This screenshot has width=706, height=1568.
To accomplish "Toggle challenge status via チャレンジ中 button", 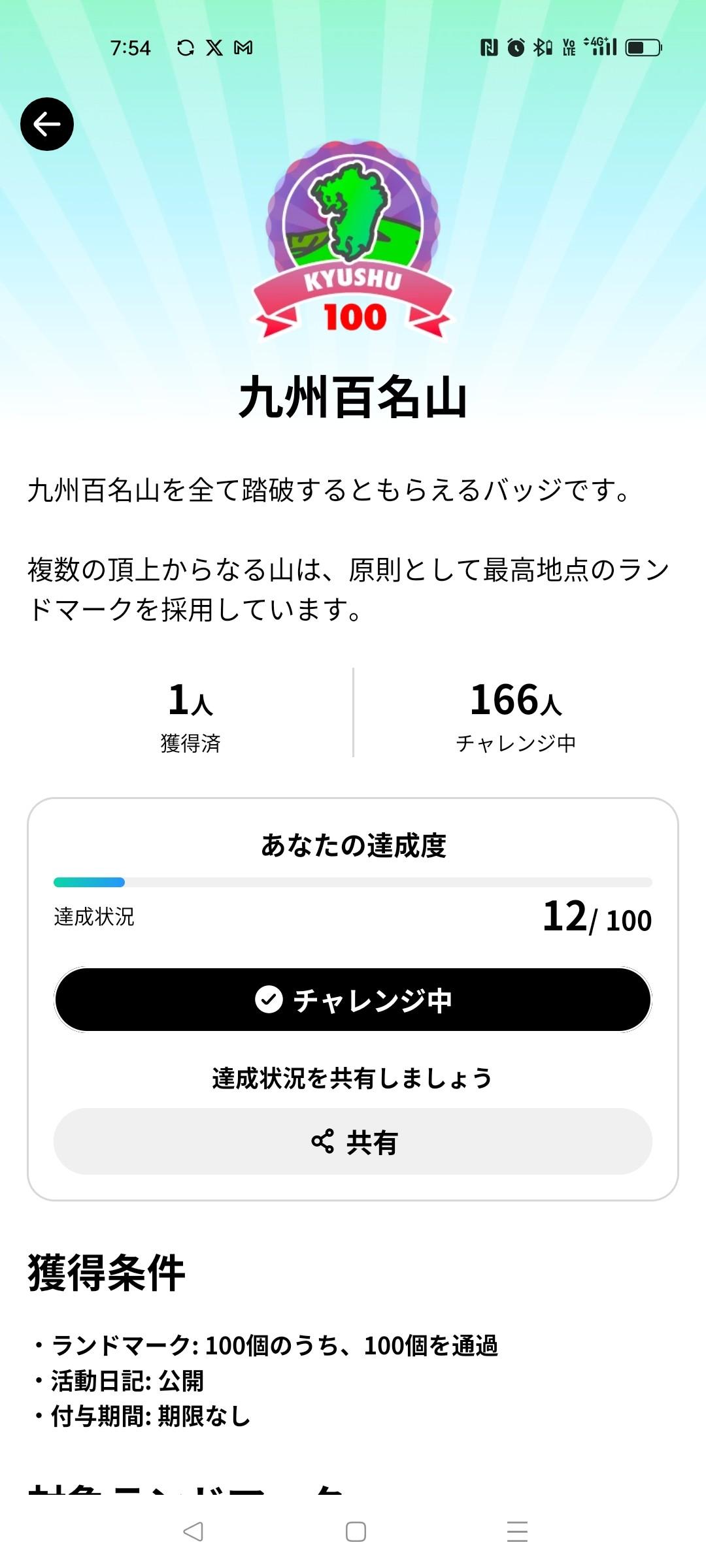I will pos(353,998).
